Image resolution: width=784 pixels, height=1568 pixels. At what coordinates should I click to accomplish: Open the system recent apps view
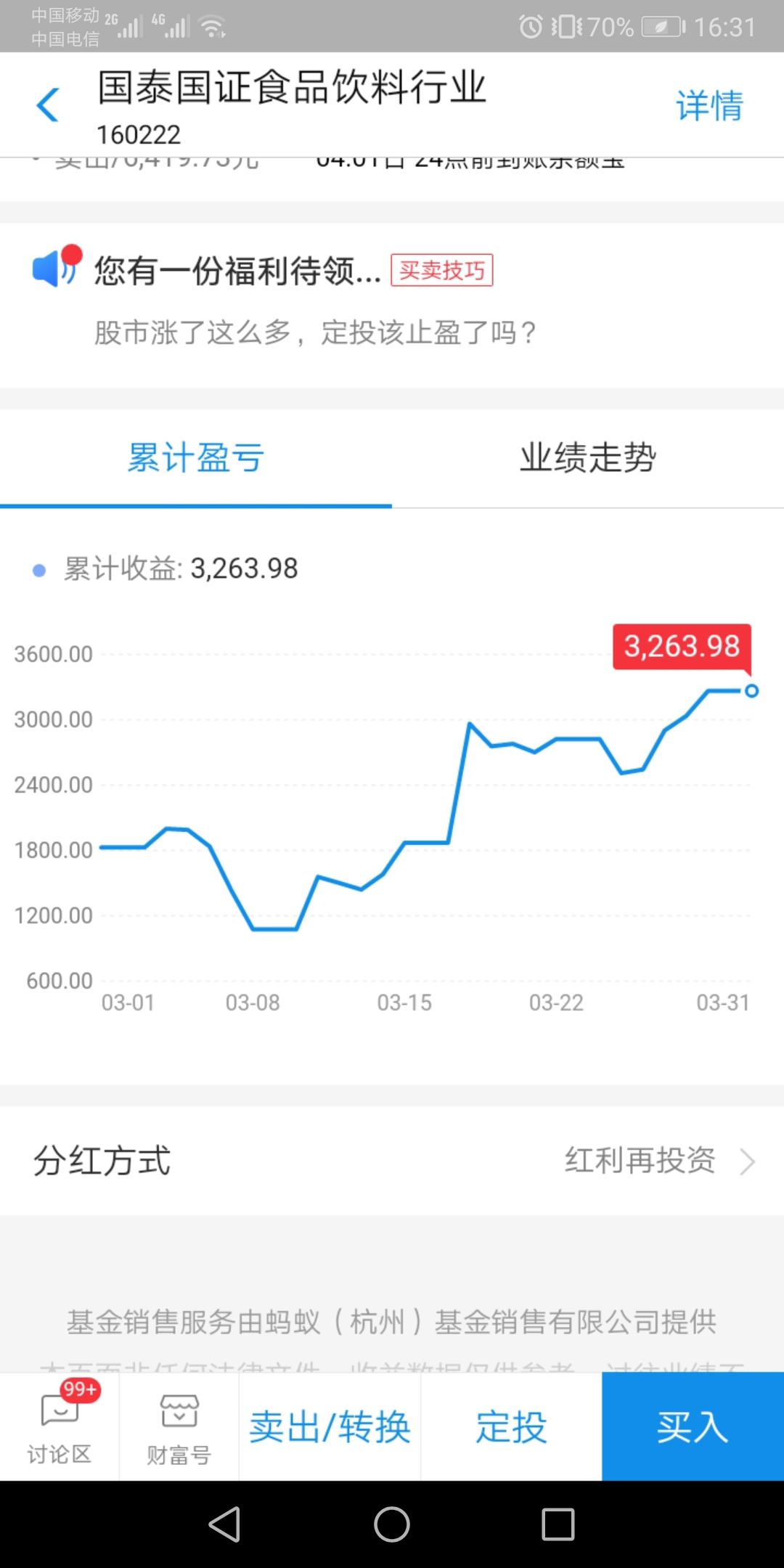pos(558,1524)
